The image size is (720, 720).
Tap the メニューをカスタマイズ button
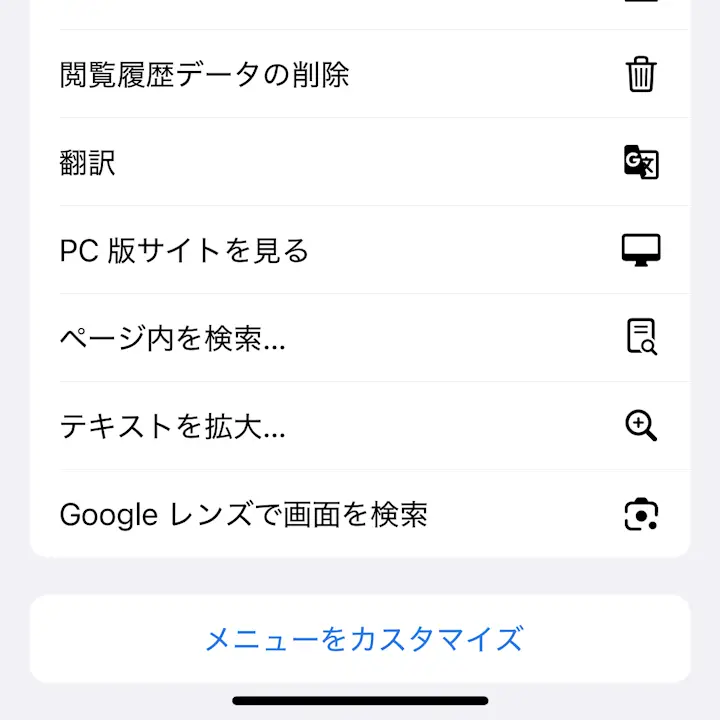363,639
